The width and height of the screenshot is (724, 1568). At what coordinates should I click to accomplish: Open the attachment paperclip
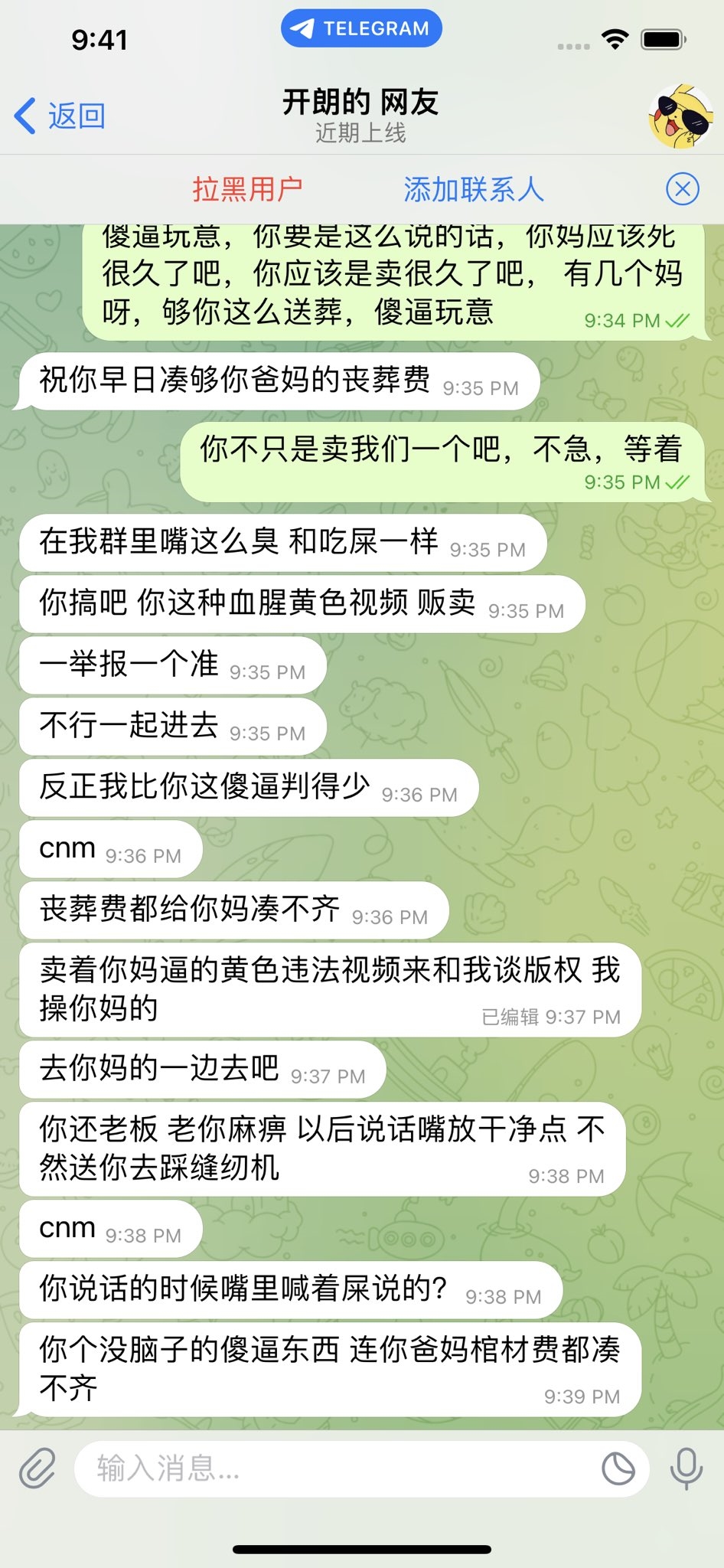tap(37, 1468)
